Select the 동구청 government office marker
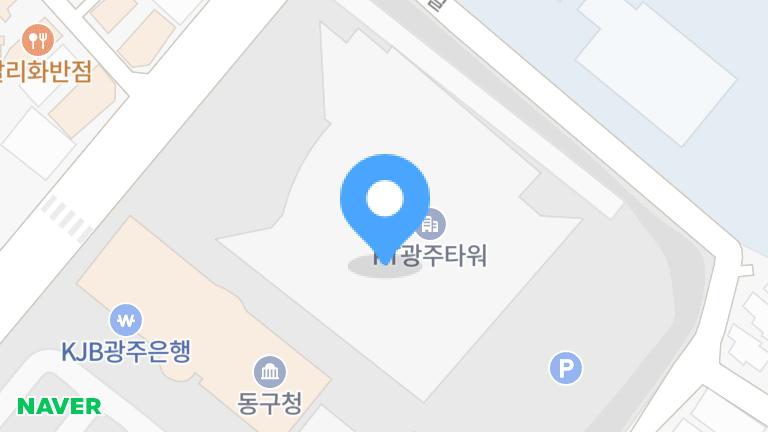The height and width of the screenshot is (432, 768). (x=270, y=372)
